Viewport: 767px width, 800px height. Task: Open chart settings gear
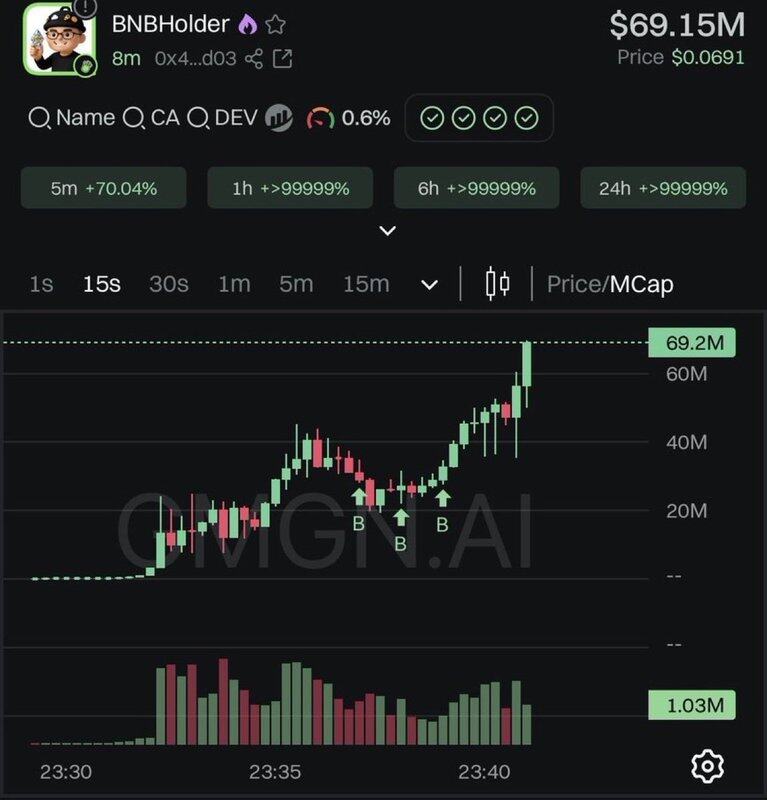(707, 767)
